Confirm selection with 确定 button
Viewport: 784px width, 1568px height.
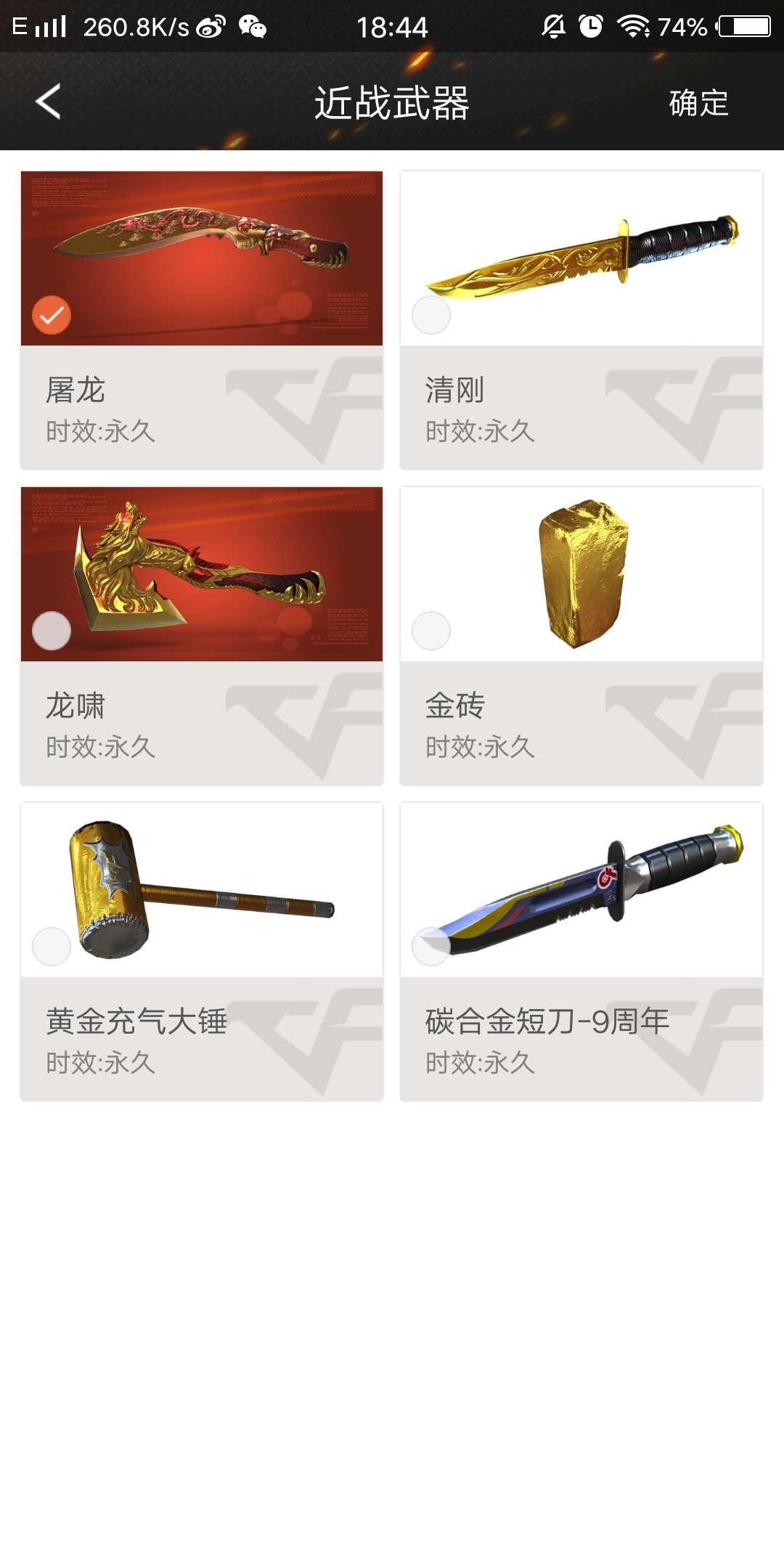698,103
